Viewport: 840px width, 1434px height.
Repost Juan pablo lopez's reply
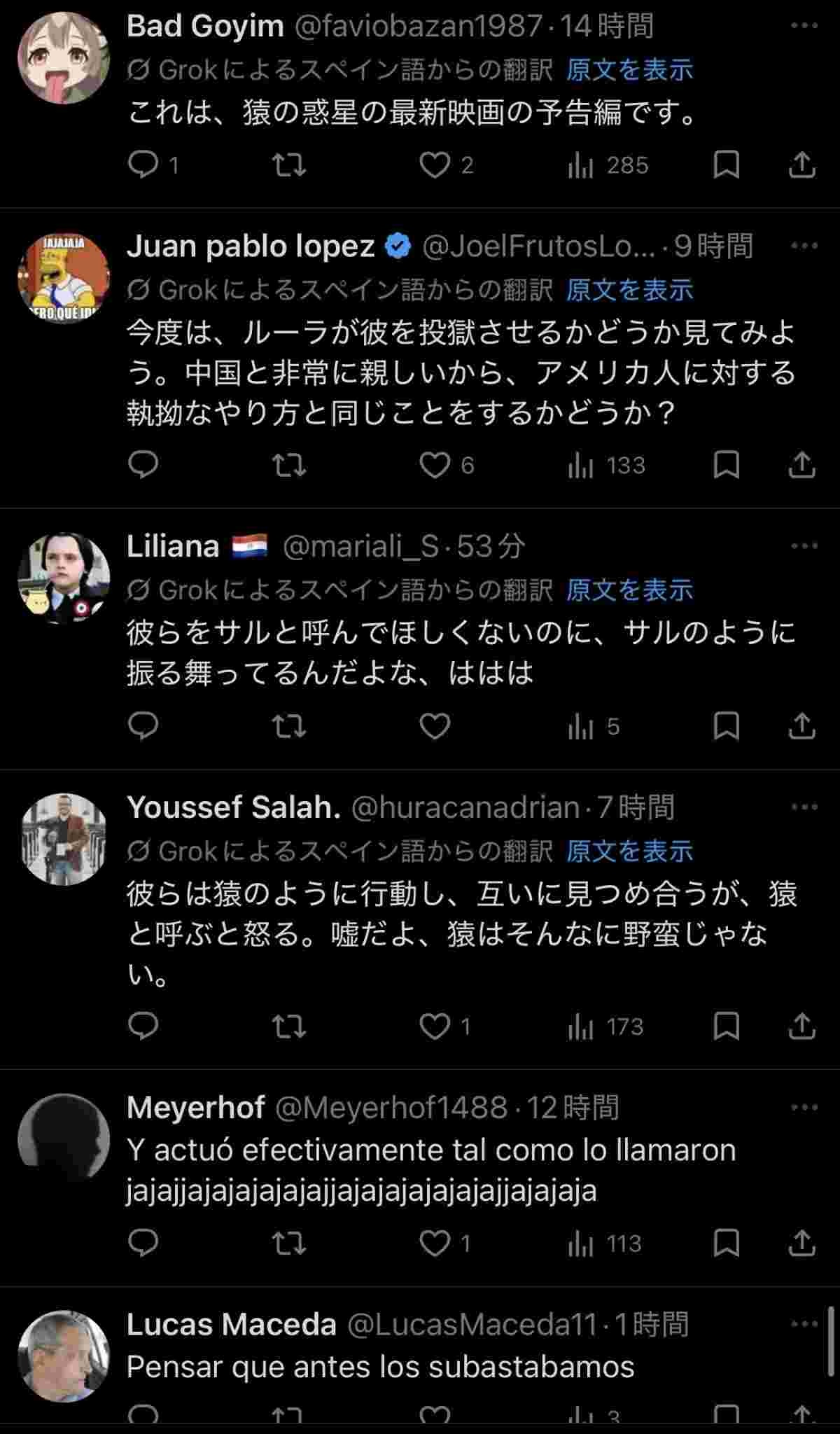(x=289, y=465)
